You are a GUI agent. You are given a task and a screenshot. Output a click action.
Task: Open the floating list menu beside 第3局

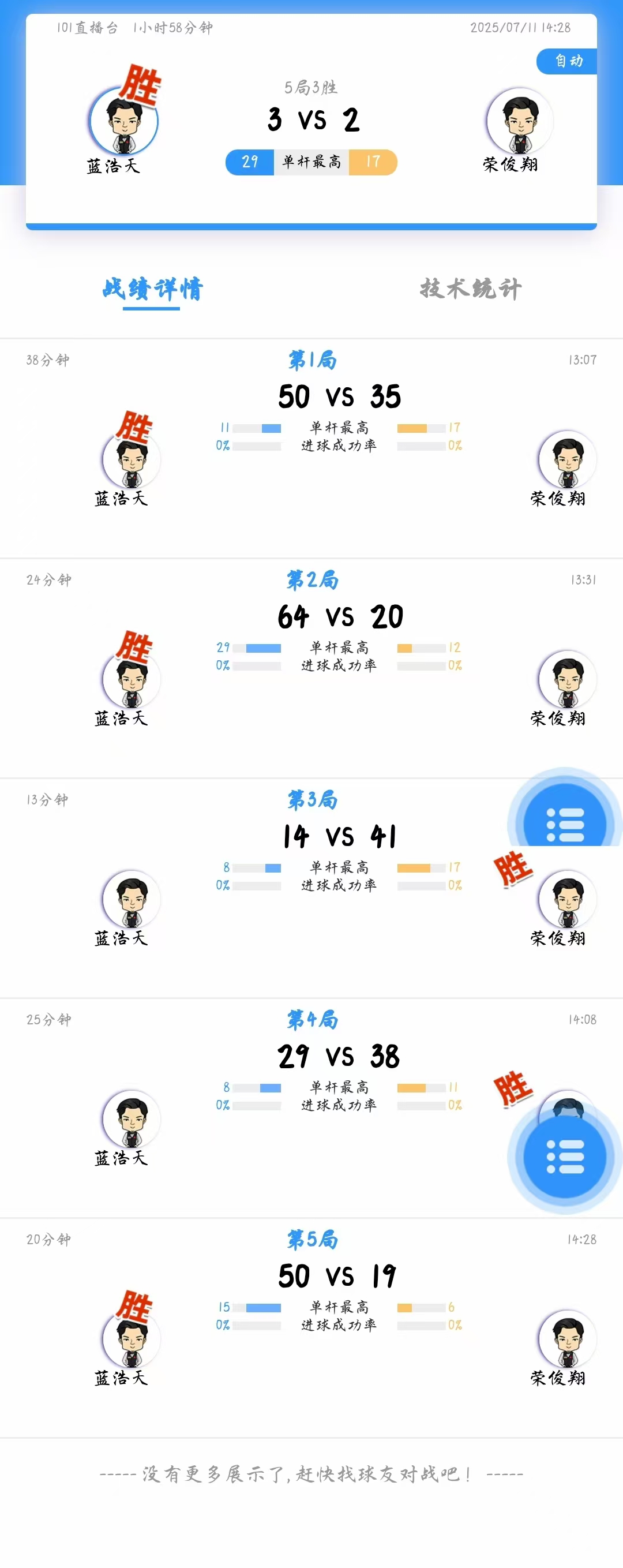[x=565, y=823]
